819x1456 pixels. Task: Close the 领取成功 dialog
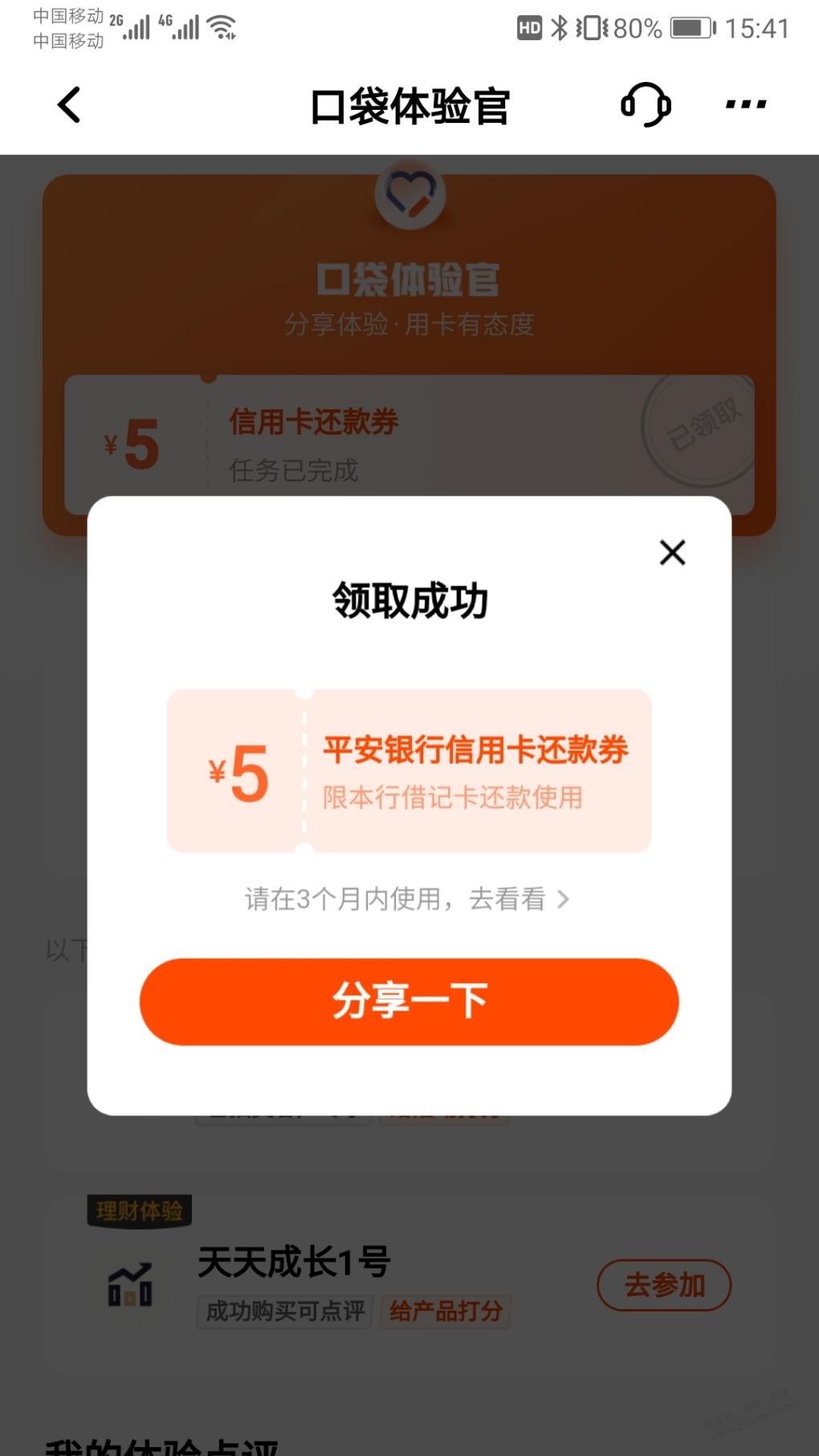coord(672,553)
